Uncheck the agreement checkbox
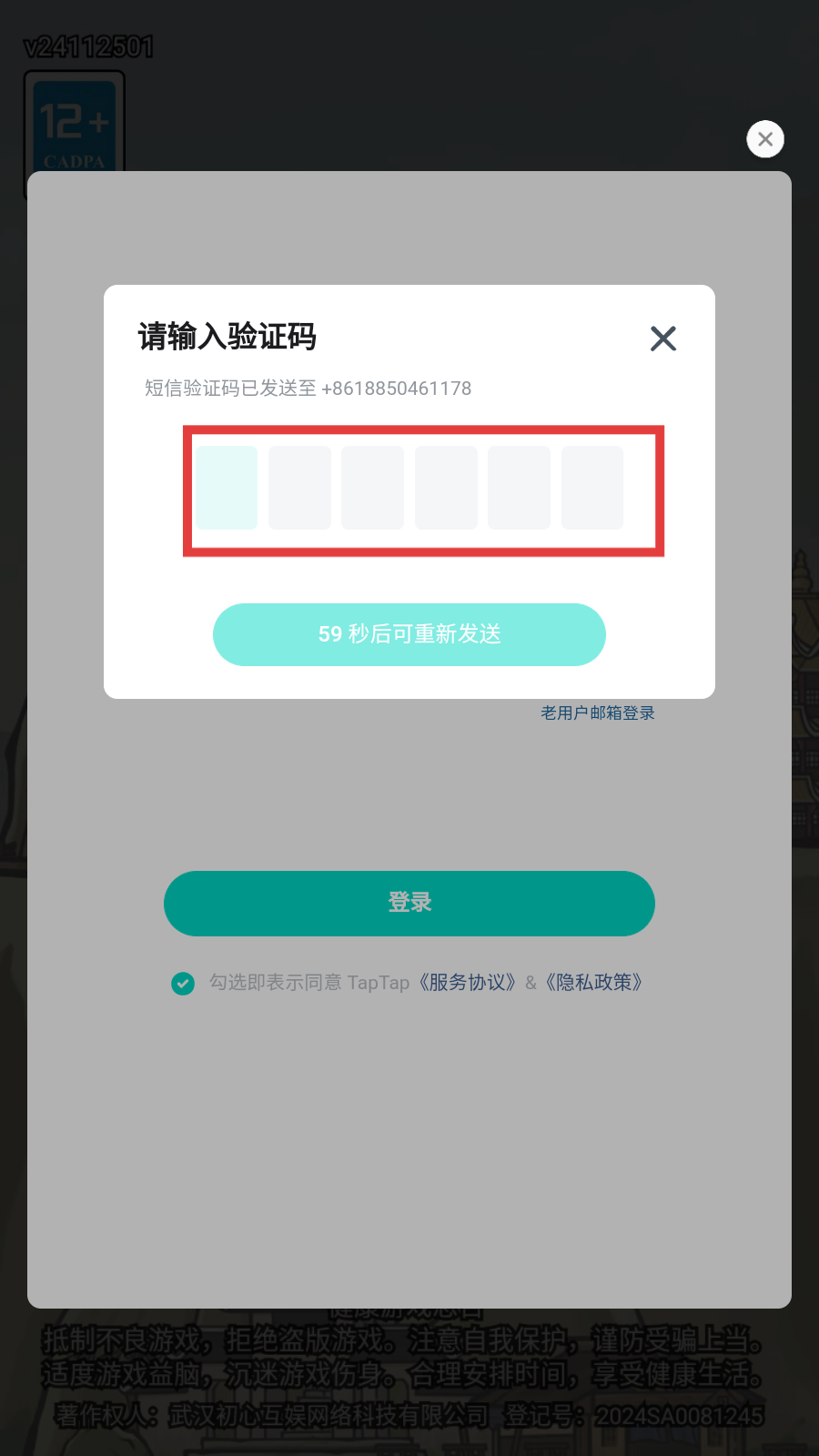819x1456 pixels. pyautogui.click(x=183, y=984)
